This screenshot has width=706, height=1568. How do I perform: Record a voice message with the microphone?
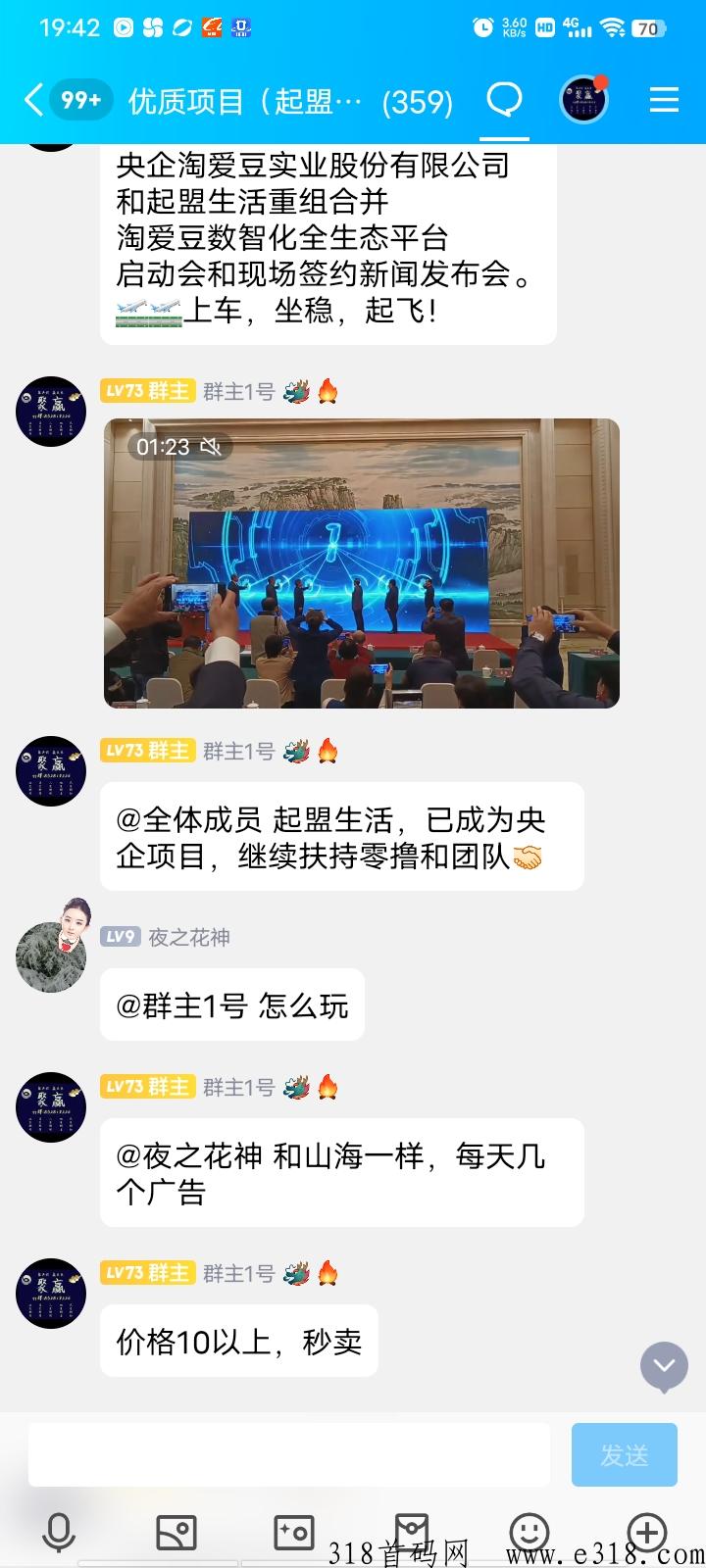coord(59,1533)
